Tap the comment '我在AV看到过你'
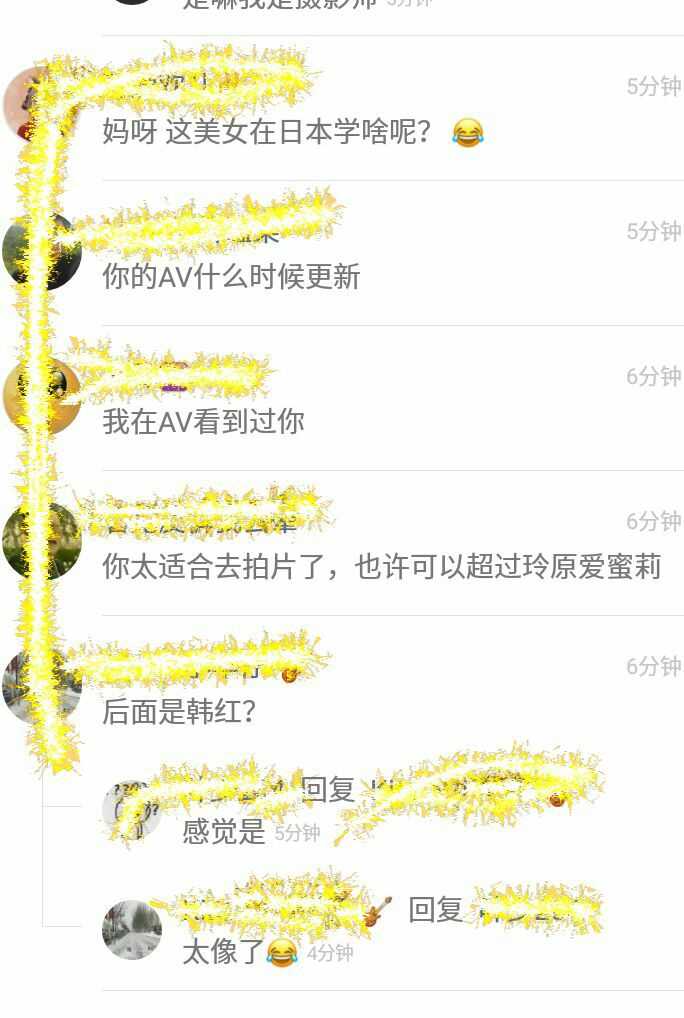684x1018 pixels. [x=203, y=422]
